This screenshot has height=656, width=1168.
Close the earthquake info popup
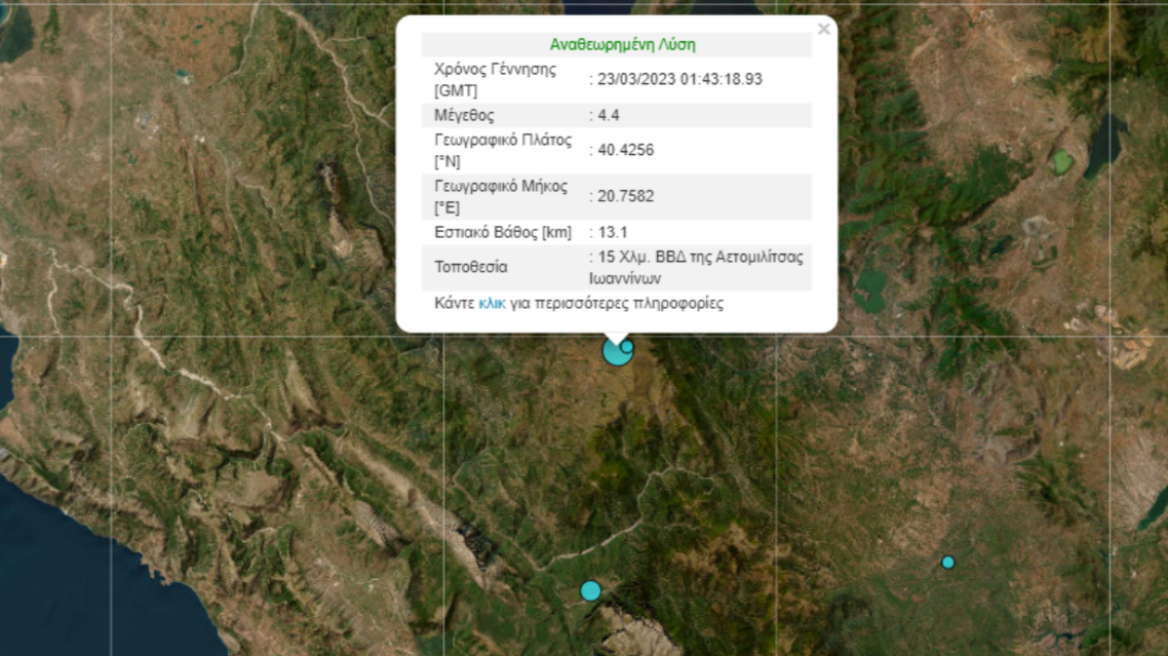click(x=823, y=29)
